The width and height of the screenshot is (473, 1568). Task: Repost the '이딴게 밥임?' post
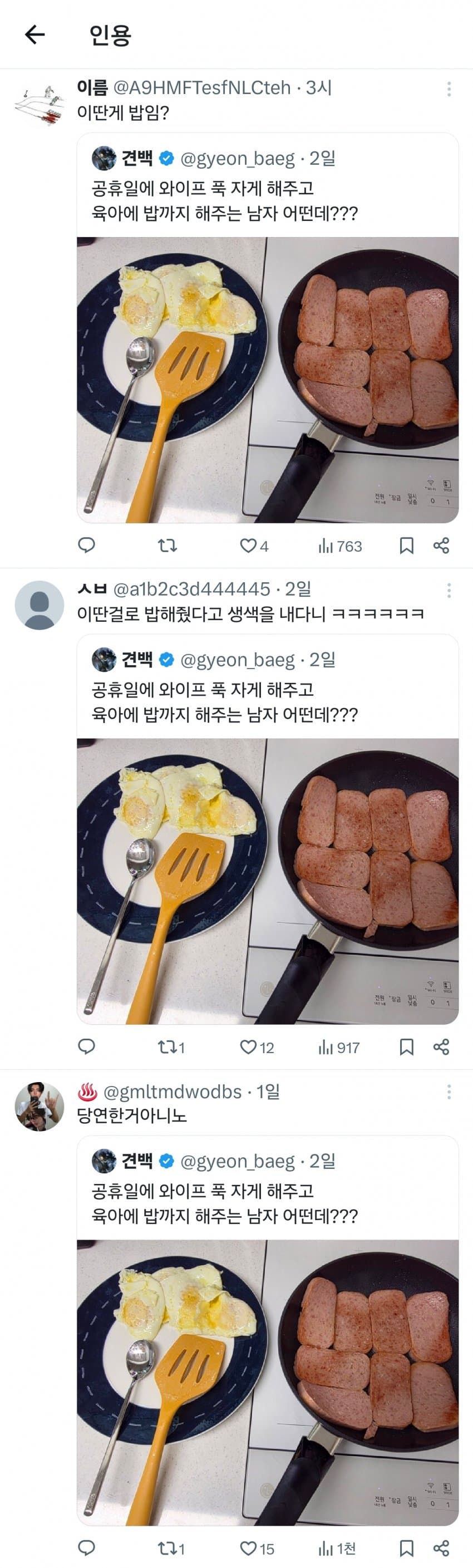[167, 545]
